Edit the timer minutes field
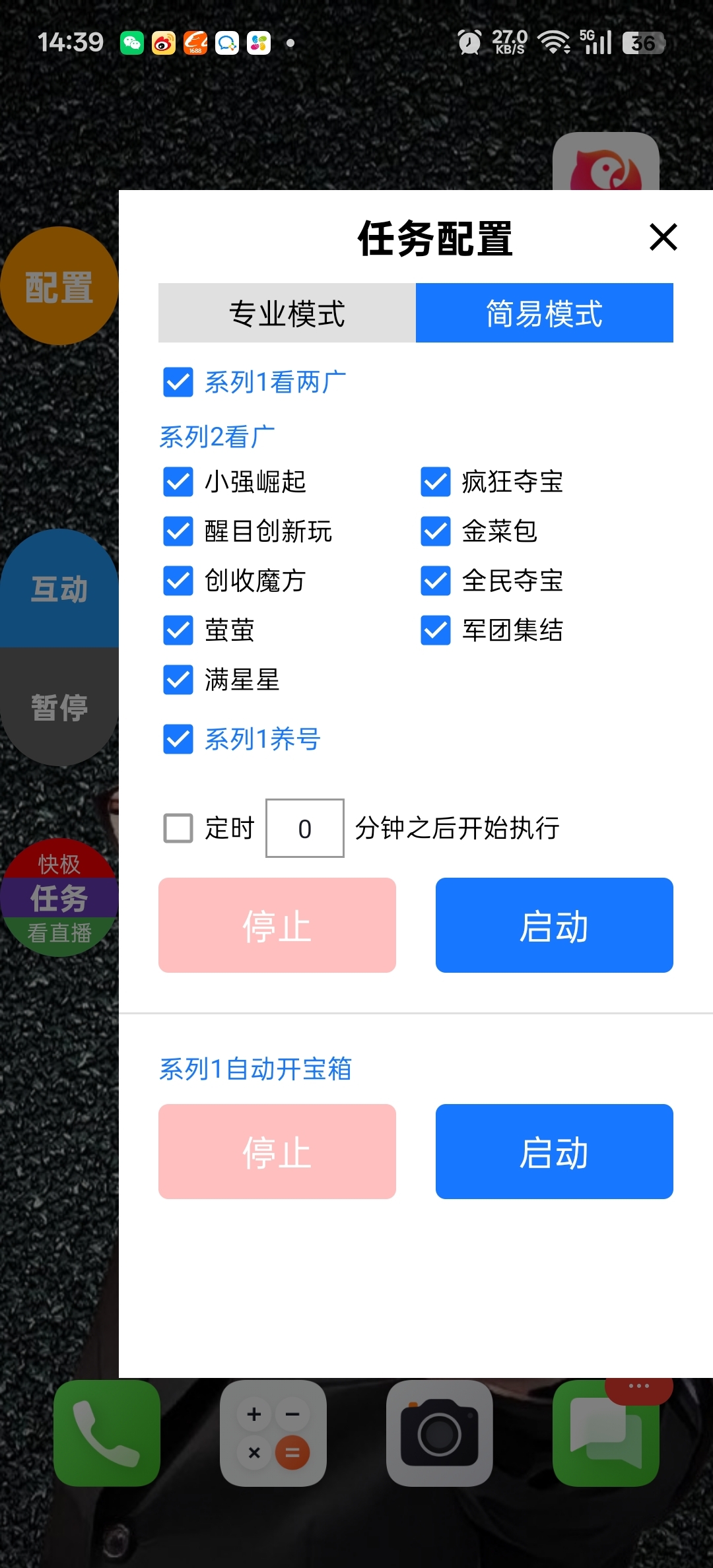Image resolution: width=713 pixels, height=1568 pixels. (304, 828)
